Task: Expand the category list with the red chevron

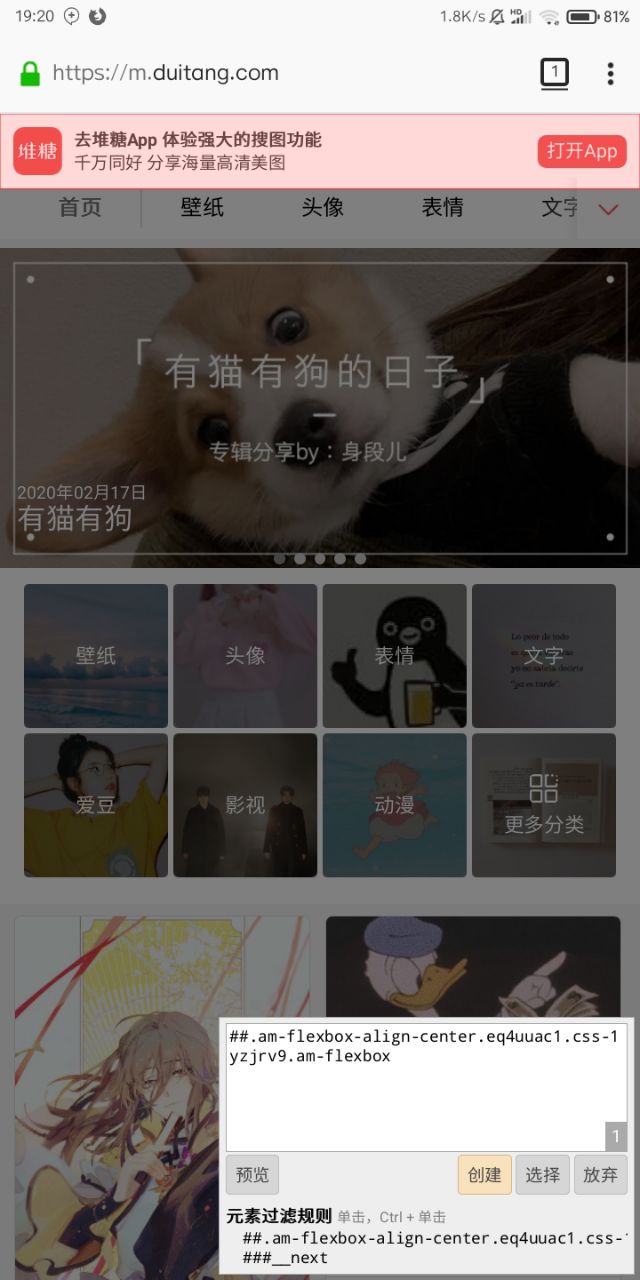Action: point(607,209)
